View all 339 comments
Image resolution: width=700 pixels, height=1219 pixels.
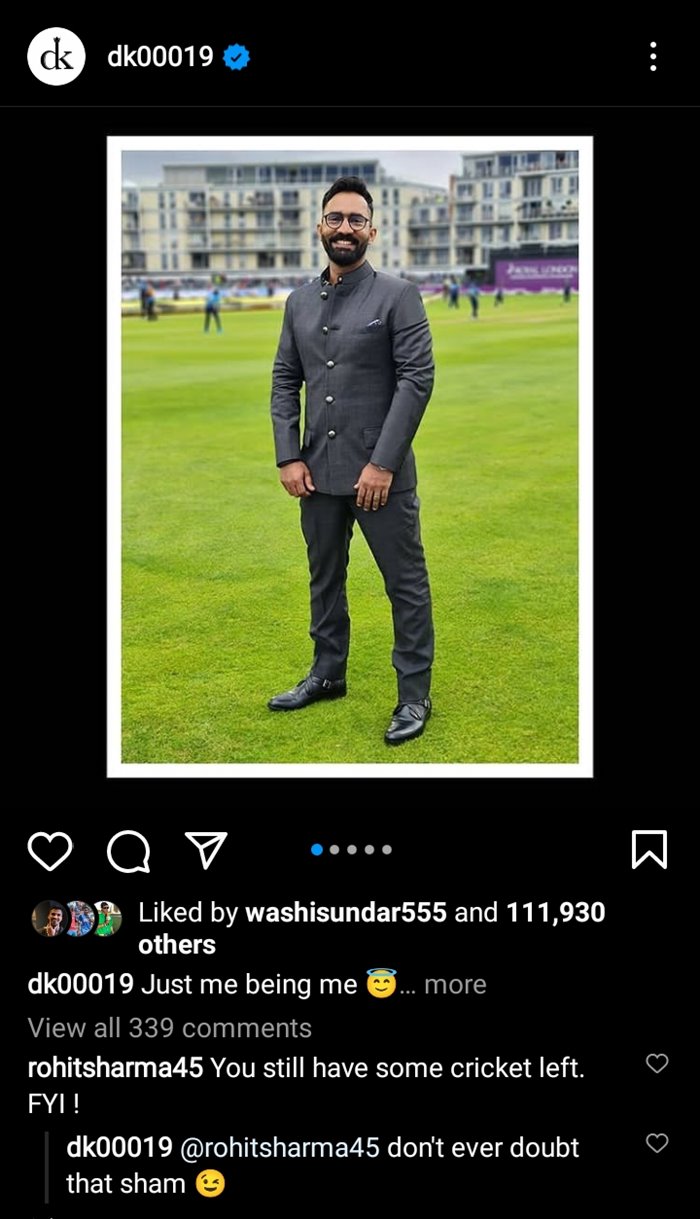170,1027
